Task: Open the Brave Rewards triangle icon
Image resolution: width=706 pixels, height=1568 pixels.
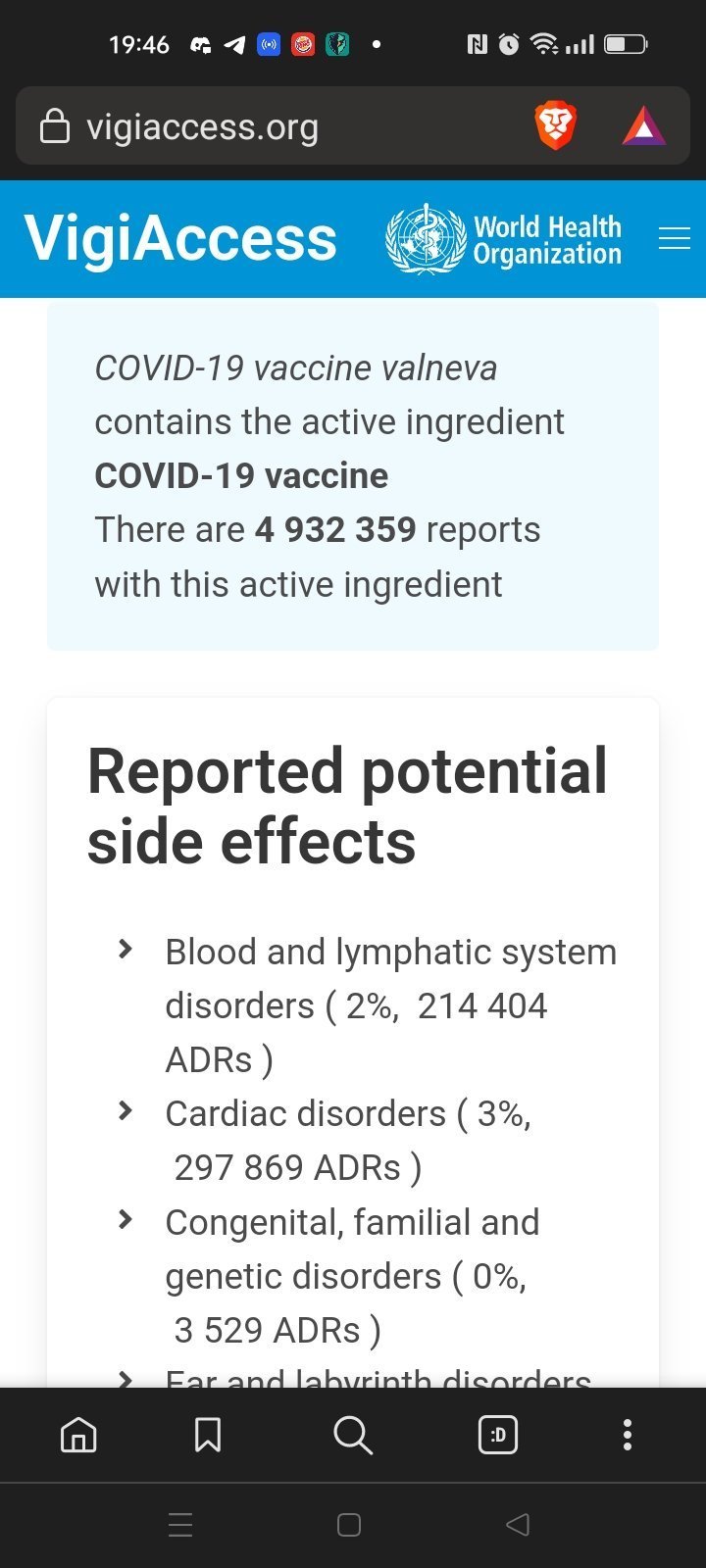Action: [x=644, y=126]
